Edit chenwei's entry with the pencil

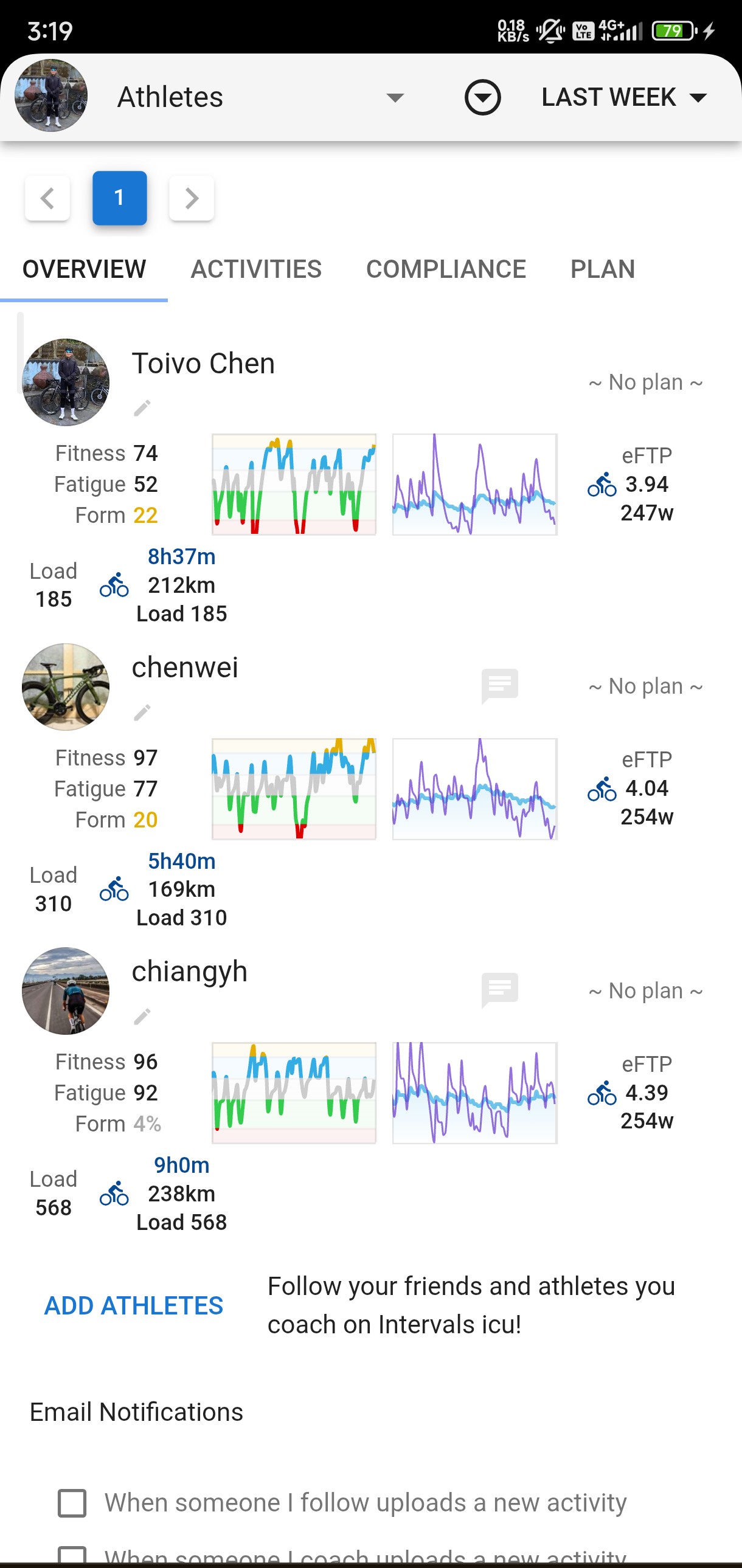point(142,712)
